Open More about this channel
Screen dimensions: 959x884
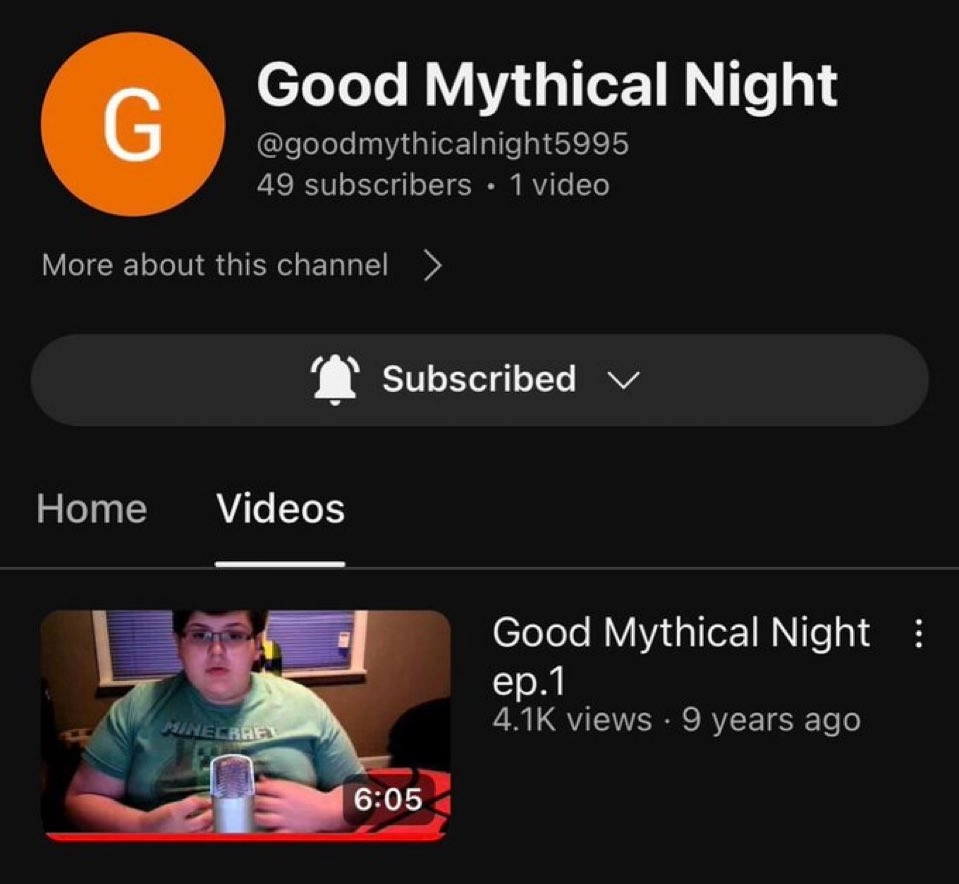240,266
